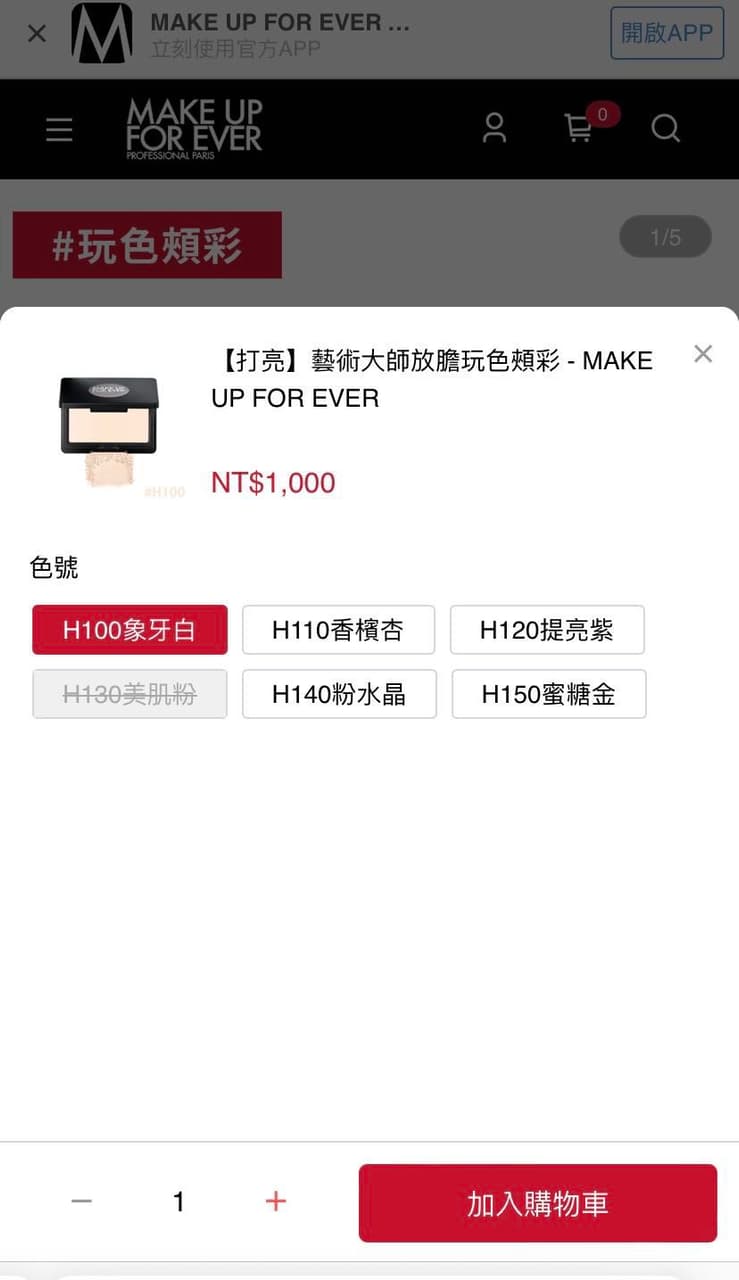Tap the sold-out H130美肌粉 option
The height and width of the screenshot is (1280, 739).
tap(129, 694)
